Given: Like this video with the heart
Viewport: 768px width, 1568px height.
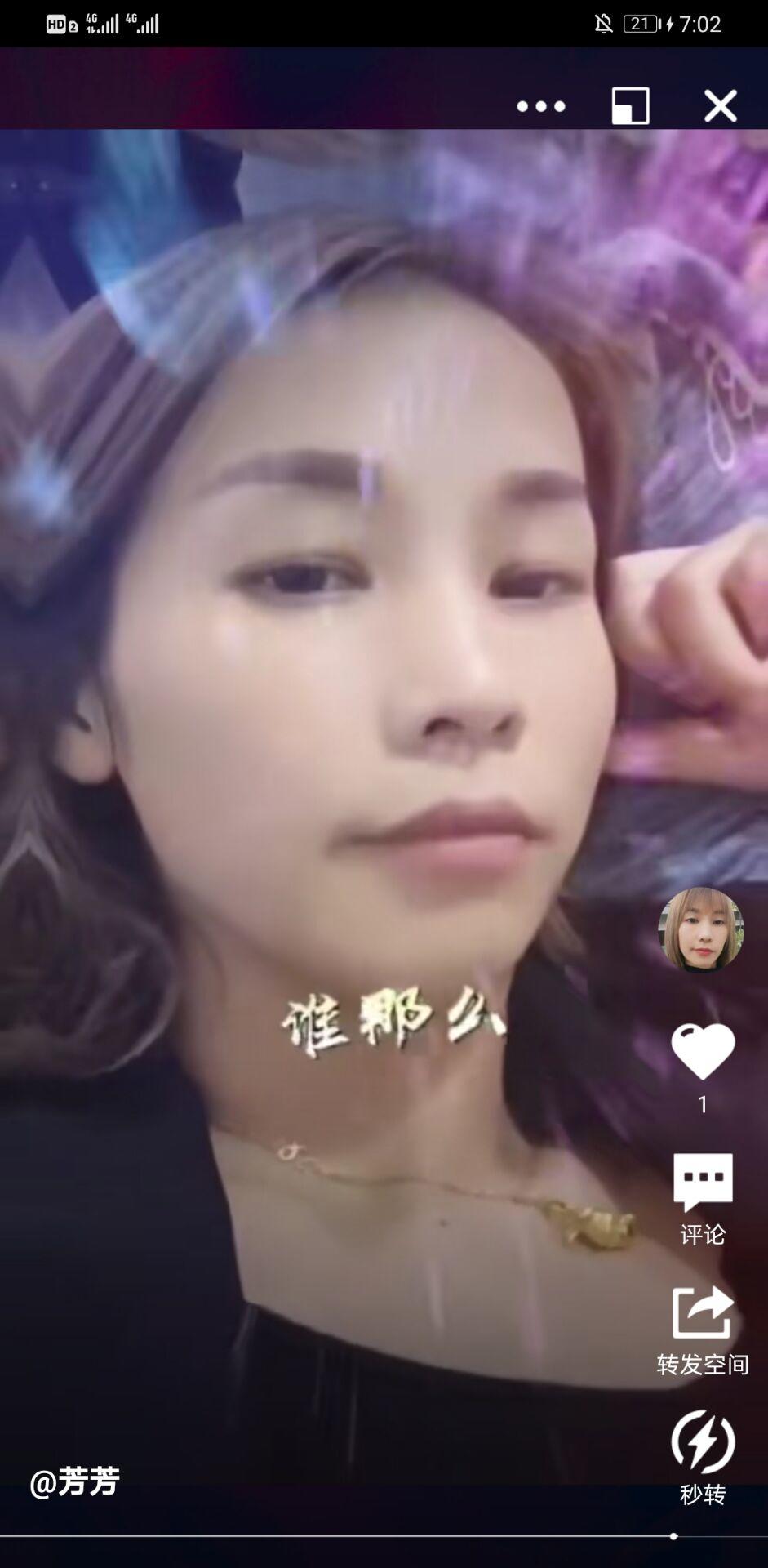Looking at the screenshot, I should (703, 1052).
